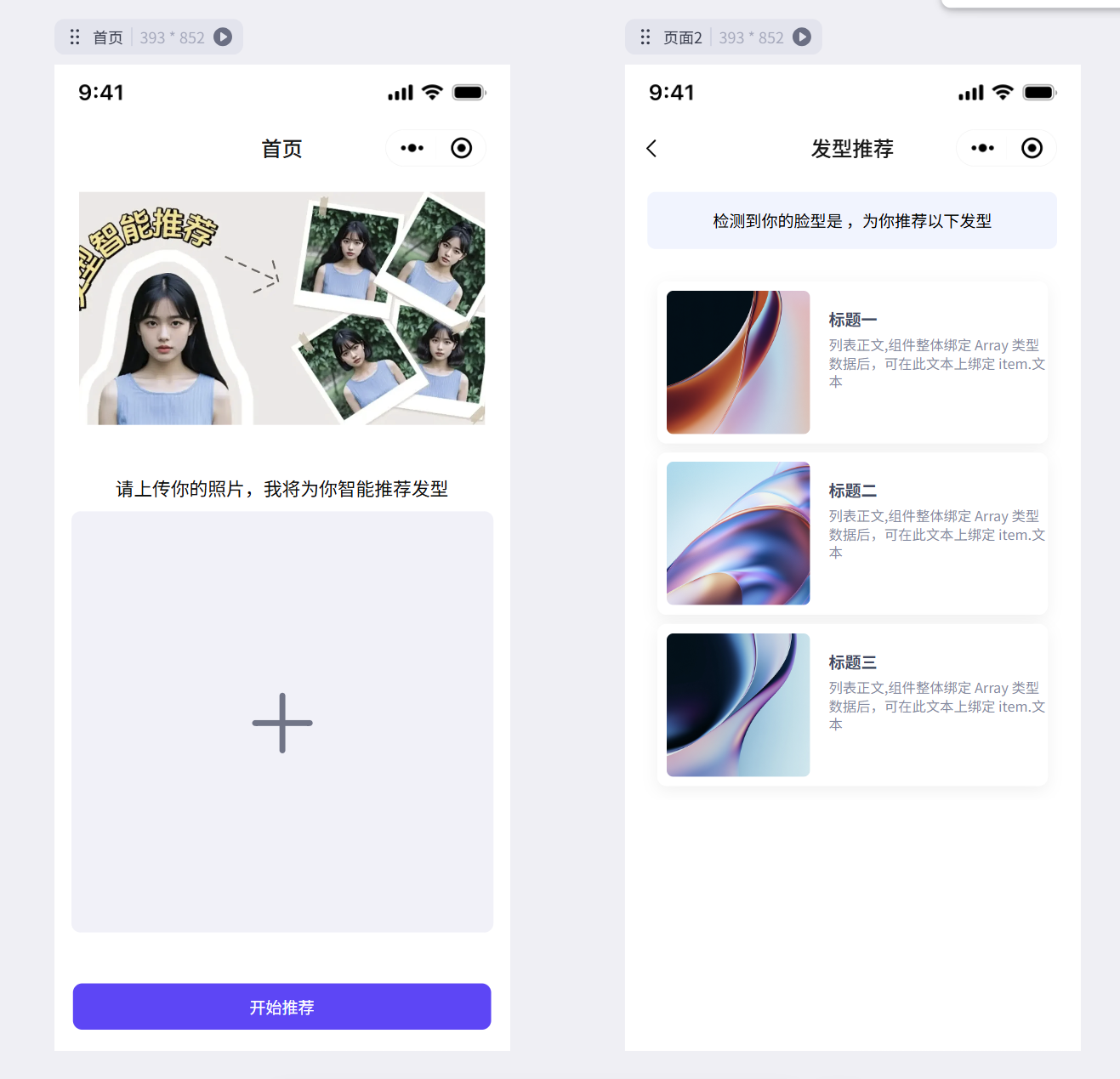Open the three-dot menu on 发型推荐 screen
Image resolution: width=1120 pixels, height=1079 pixels.
pyautogui.click(x=983, y=148)
